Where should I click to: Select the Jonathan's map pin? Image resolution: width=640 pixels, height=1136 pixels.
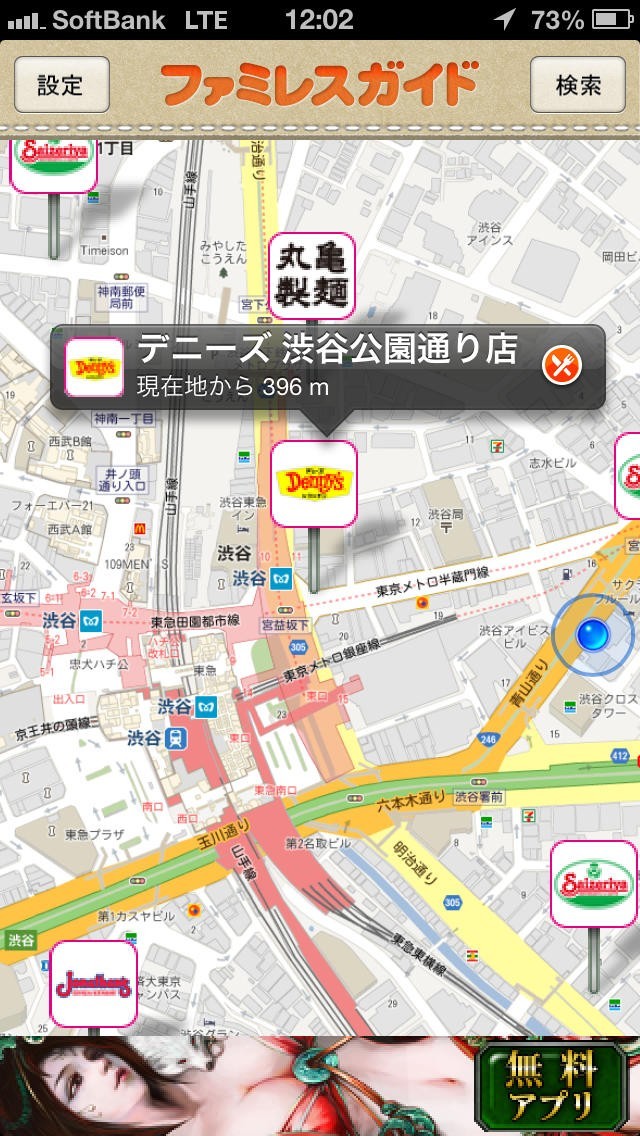(x=93, y=983)
